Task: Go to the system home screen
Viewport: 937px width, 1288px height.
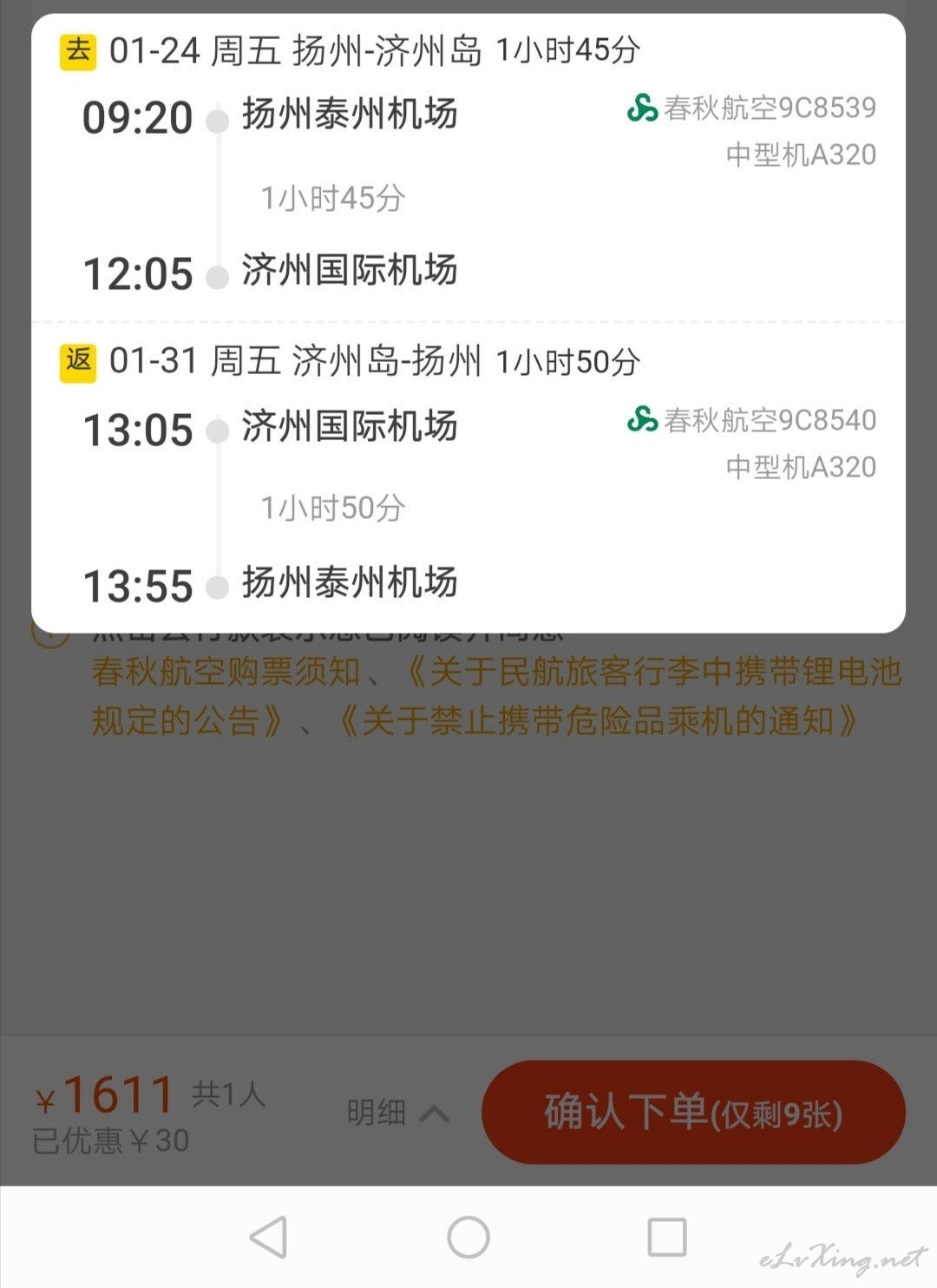Action: (x=468, y=1237)
